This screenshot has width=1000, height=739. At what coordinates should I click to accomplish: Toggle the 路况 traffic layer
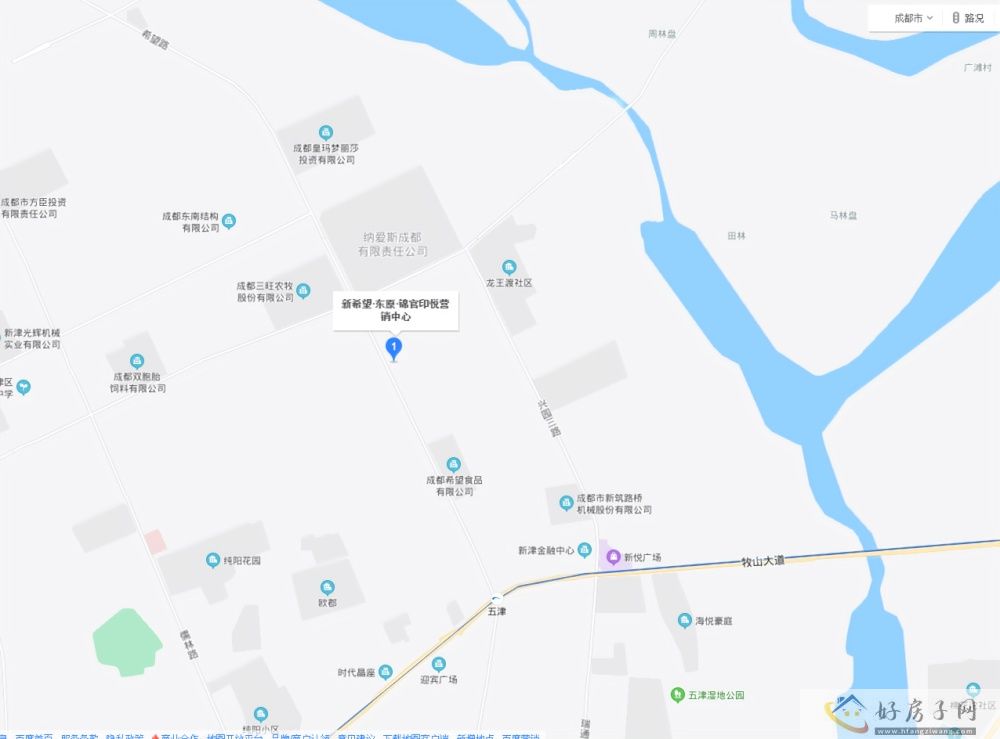click(x=967, y=18)
